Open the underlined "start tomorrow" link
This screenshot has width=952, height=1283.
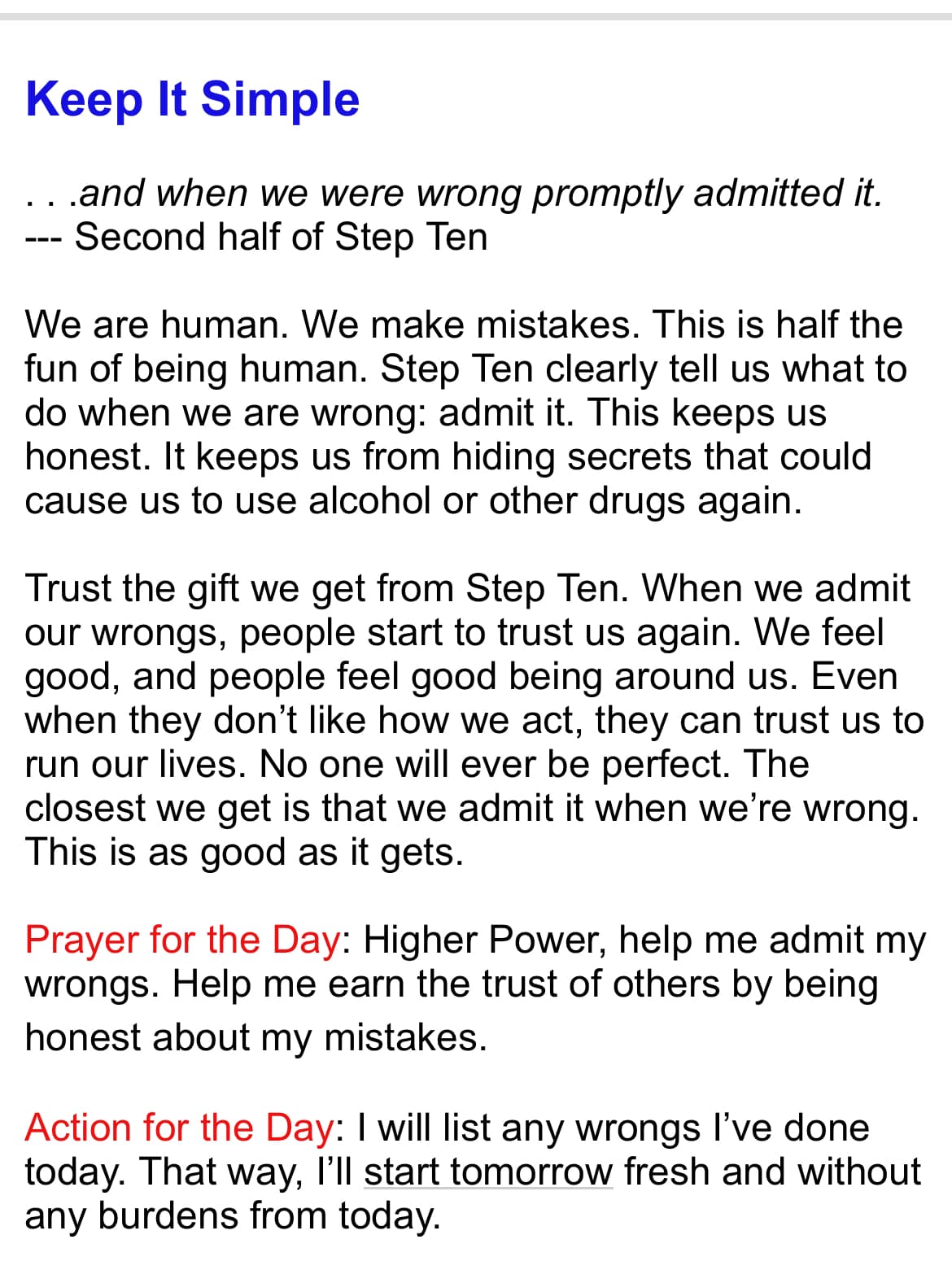[487, 1172]
